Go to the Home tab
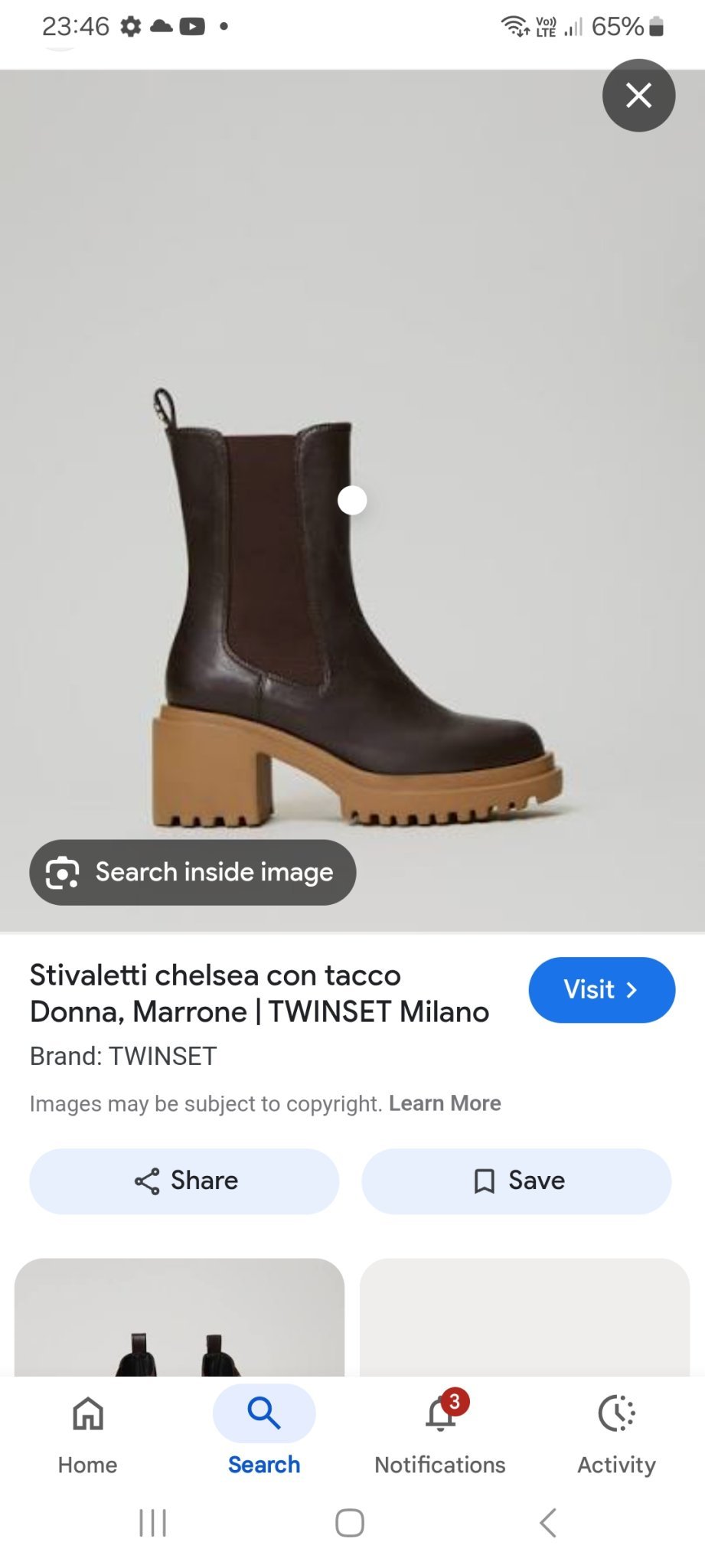 click(88, 1430)
